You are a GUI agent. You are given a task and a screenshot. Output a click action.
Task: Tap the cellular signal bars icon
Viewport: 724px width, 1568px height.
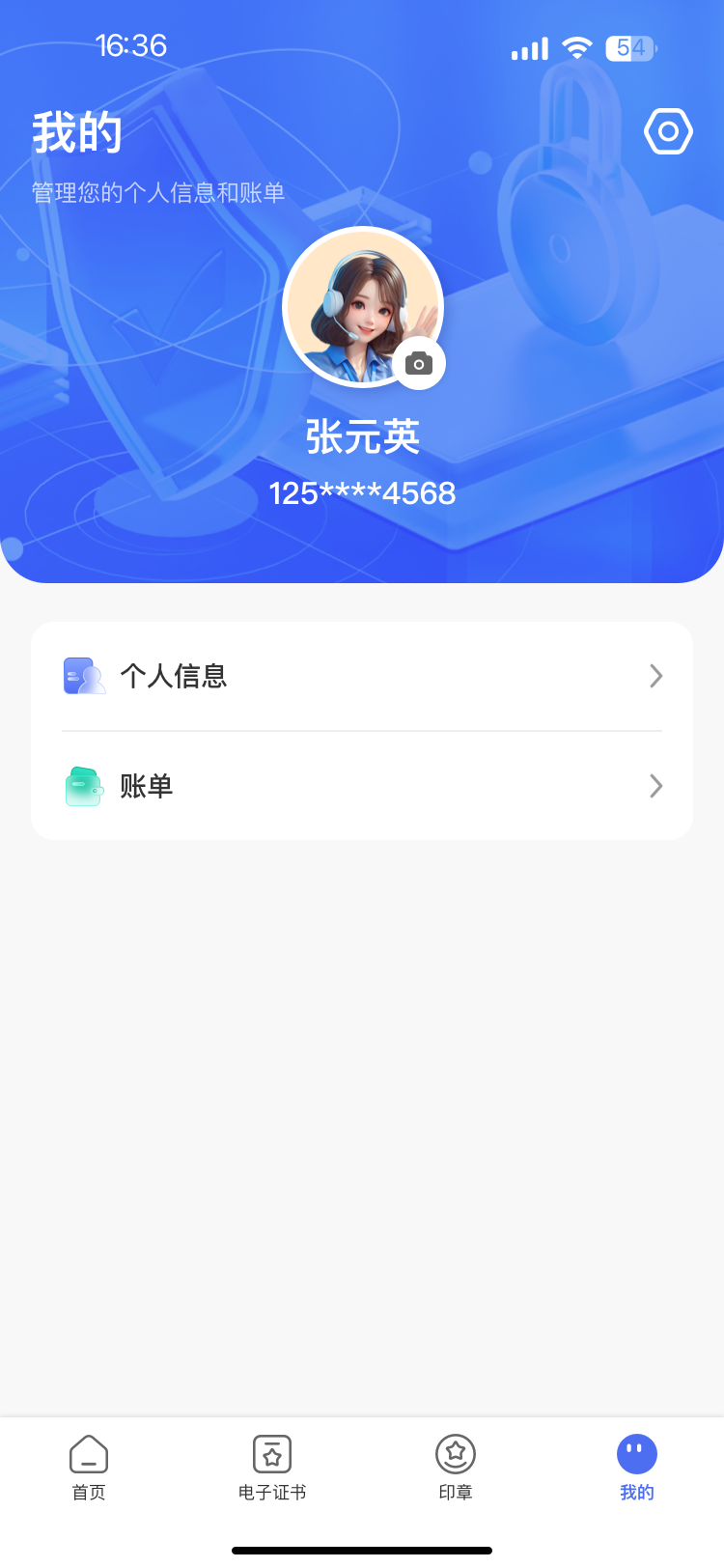click(529, 48)
